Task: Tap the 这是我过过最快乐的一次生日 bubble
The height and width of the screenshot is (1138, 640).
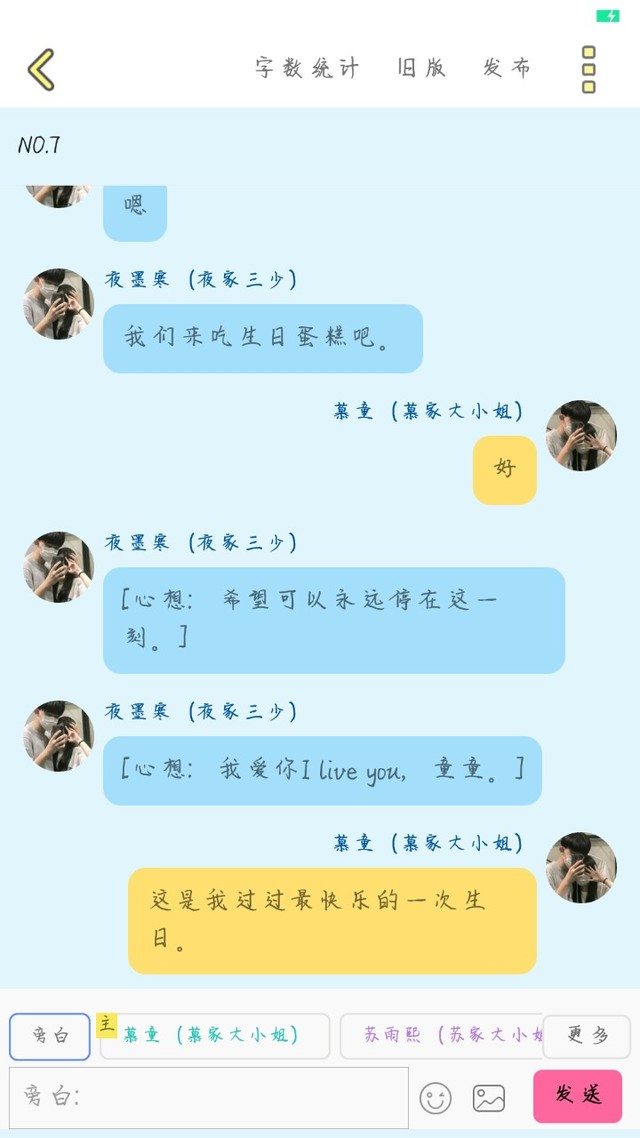Action: pyautogui.click(x=332, y=920)
